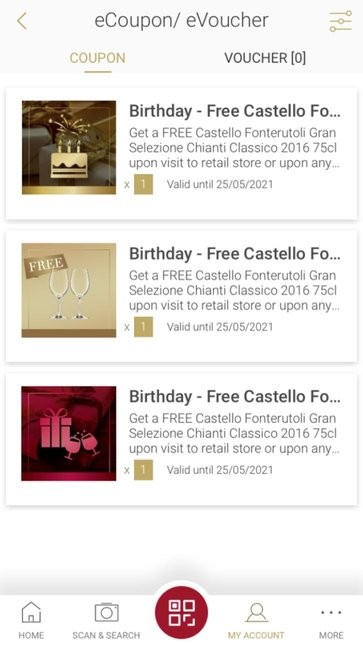Open the filter settings icon
The width and height of the screenshot is (363, 645).
(x=341, y=21)
